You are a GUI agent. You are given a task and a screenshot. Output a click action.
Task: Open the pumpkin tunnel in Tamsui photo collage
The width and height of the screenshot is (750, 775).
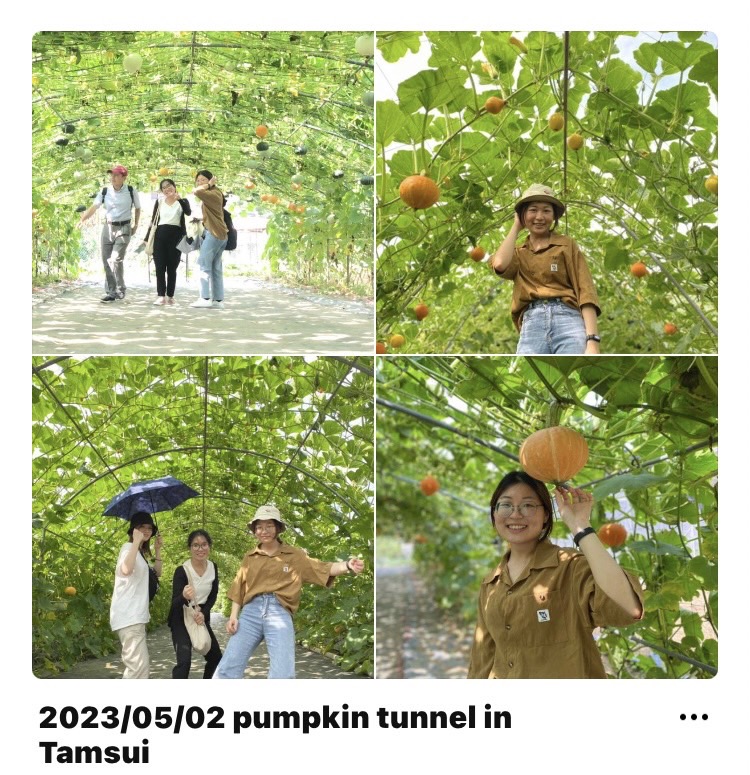tap(375, 355)
